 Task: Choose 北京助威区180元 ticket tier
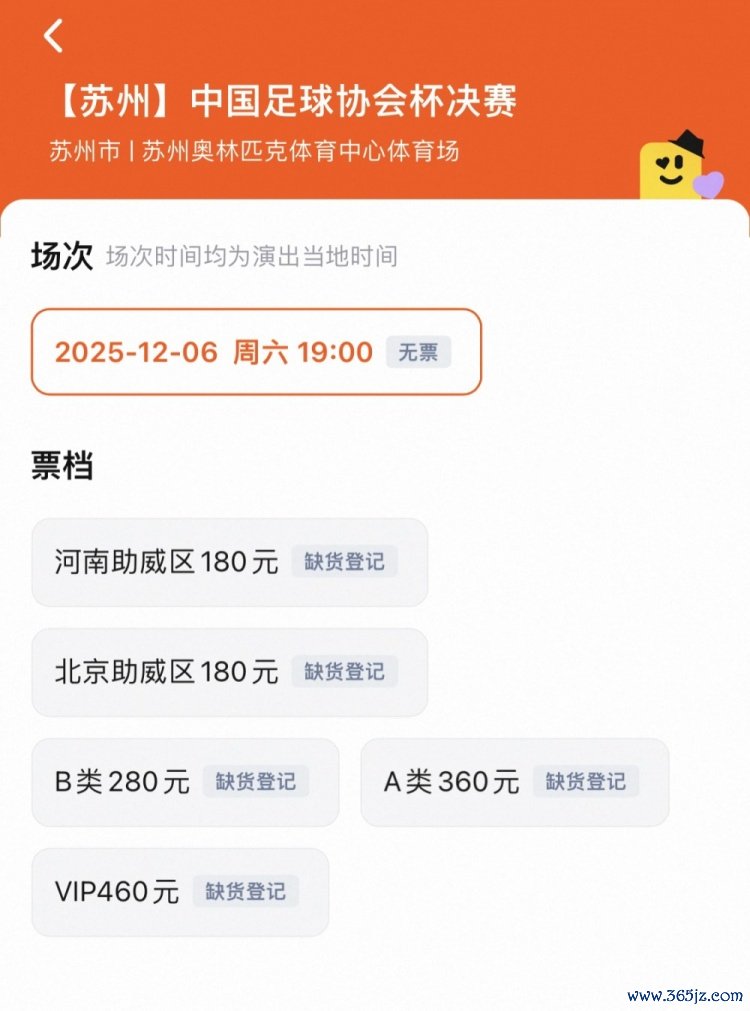click(x=229, y=672)
